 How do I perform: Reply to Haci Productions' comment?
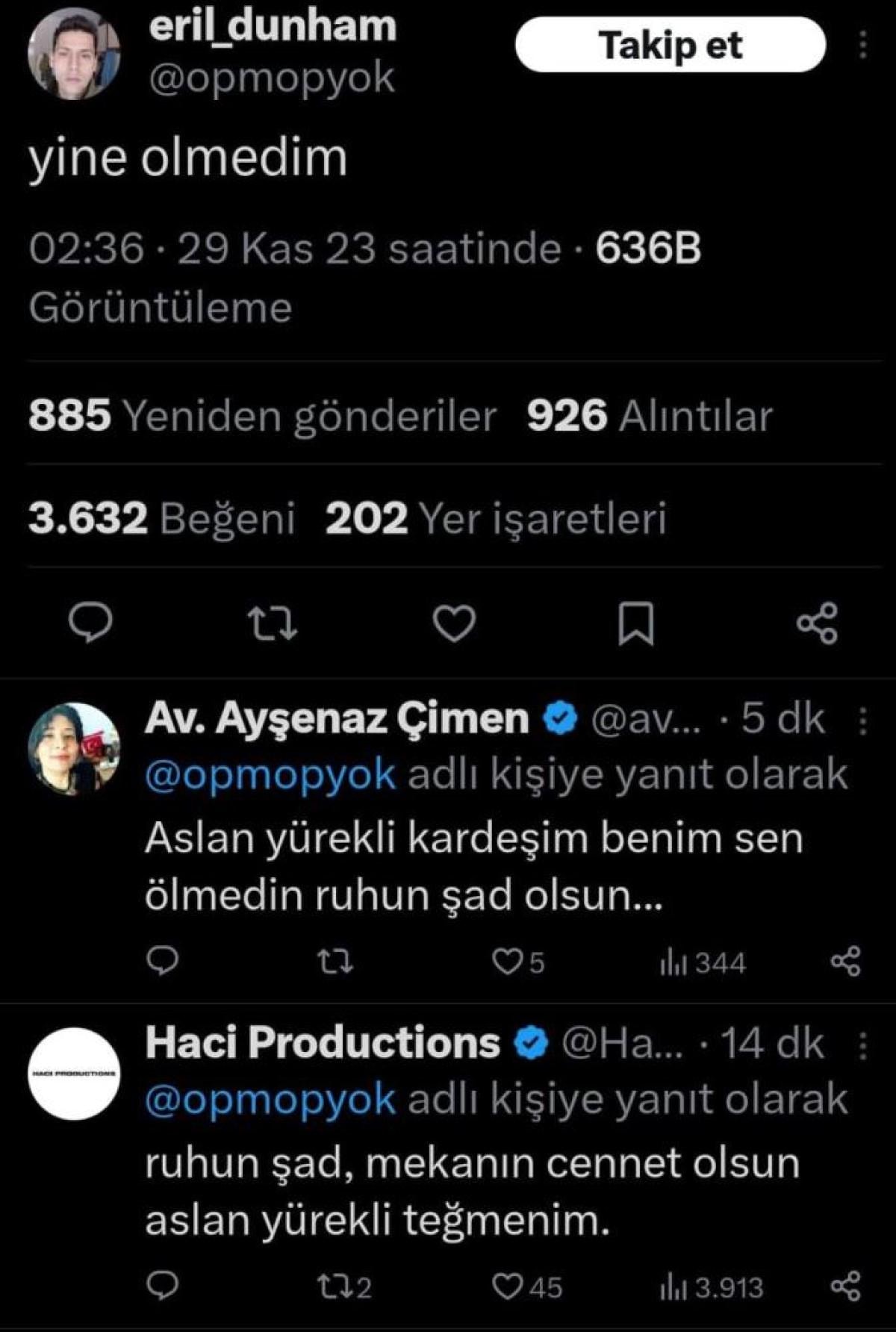pyautogui.click(x=162, y=1286)
